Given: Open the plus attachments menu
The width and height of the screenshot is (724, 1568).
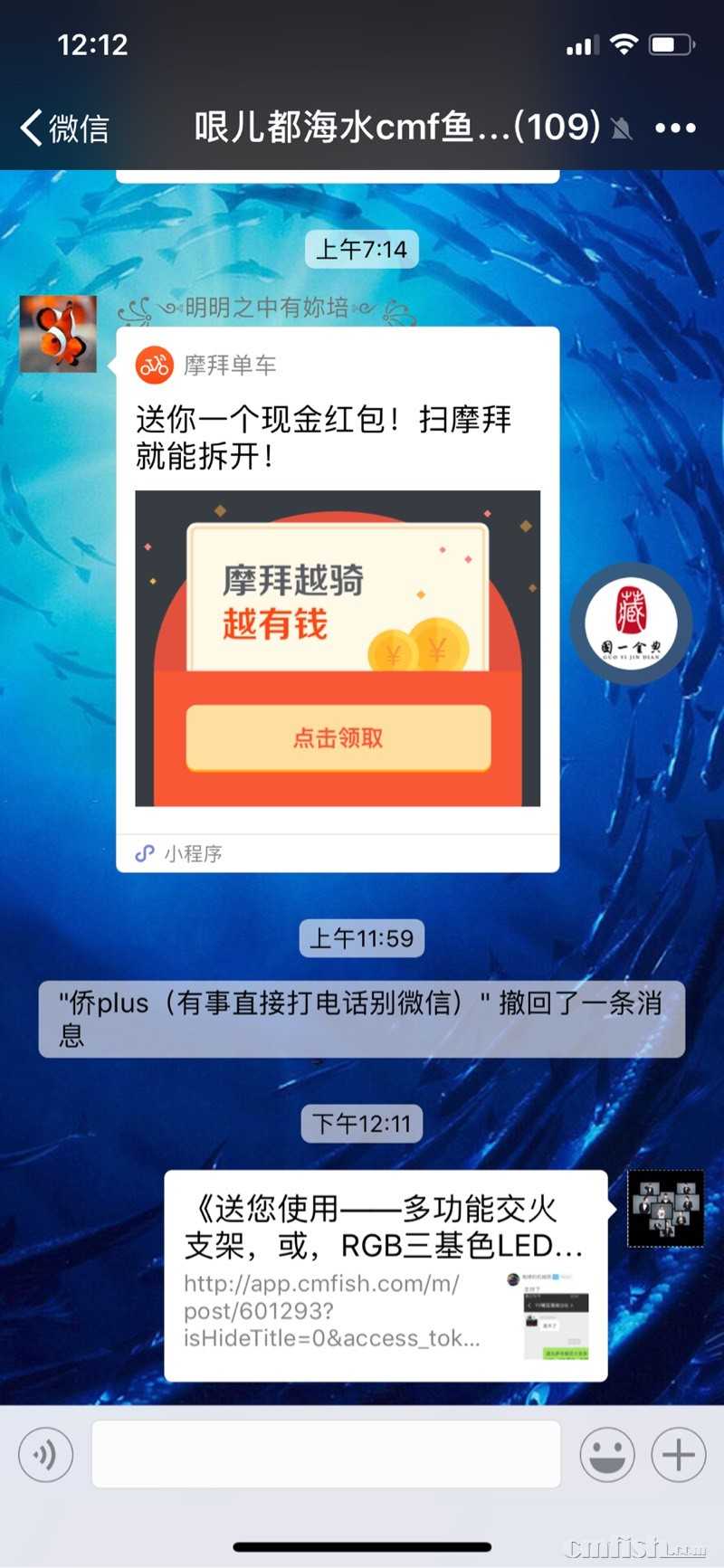Looking at the screenshot, I should tap(678, 1455).
